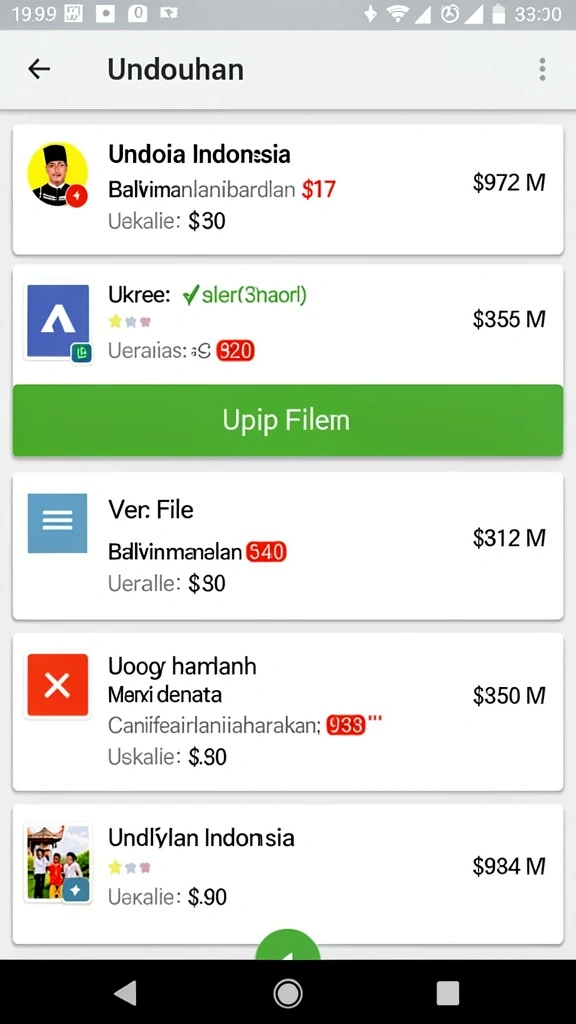Tap the system home button
The image size is (576, 1024).
[x=288, y=993]
